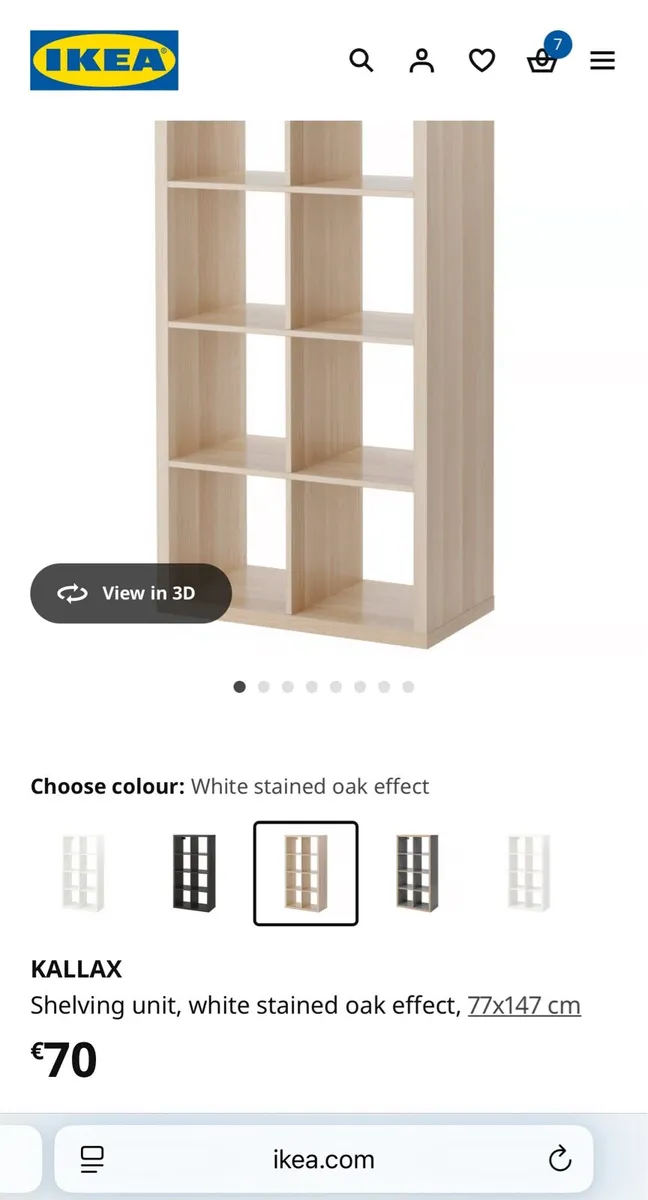
Task: Open the 77x147 cm size link
Action: [524, 1005]
